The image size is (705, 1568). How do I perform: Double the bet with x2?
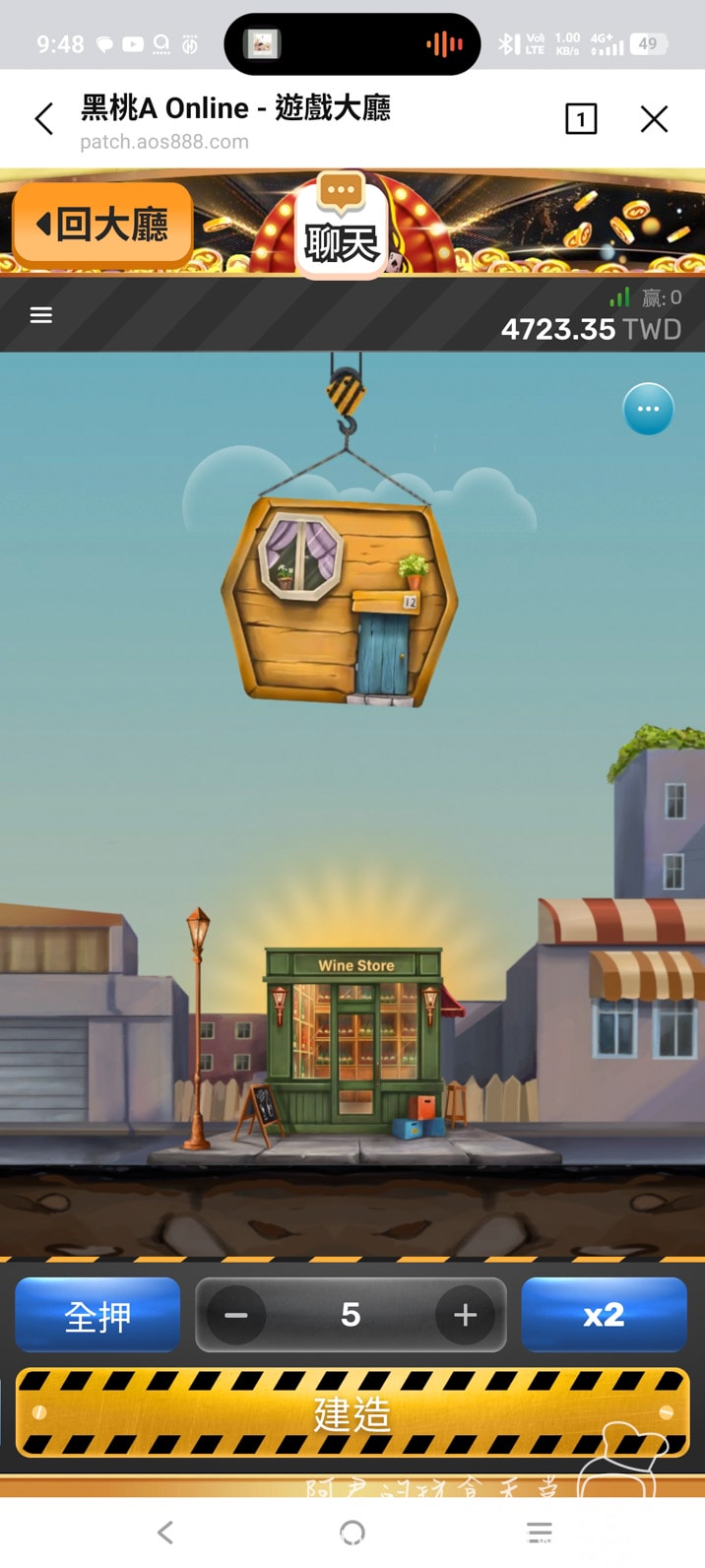pos(604,1315)
